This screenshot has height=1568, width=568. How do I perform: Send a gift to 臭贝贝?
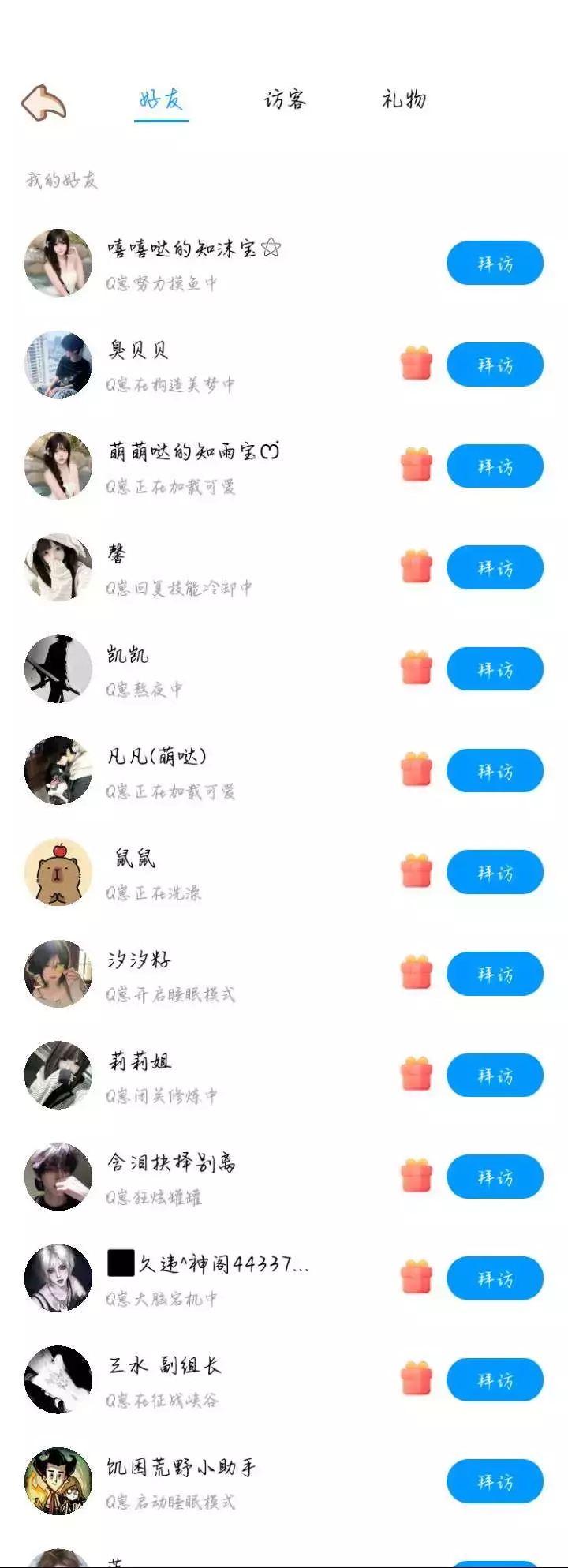click(x=417, y=364)
